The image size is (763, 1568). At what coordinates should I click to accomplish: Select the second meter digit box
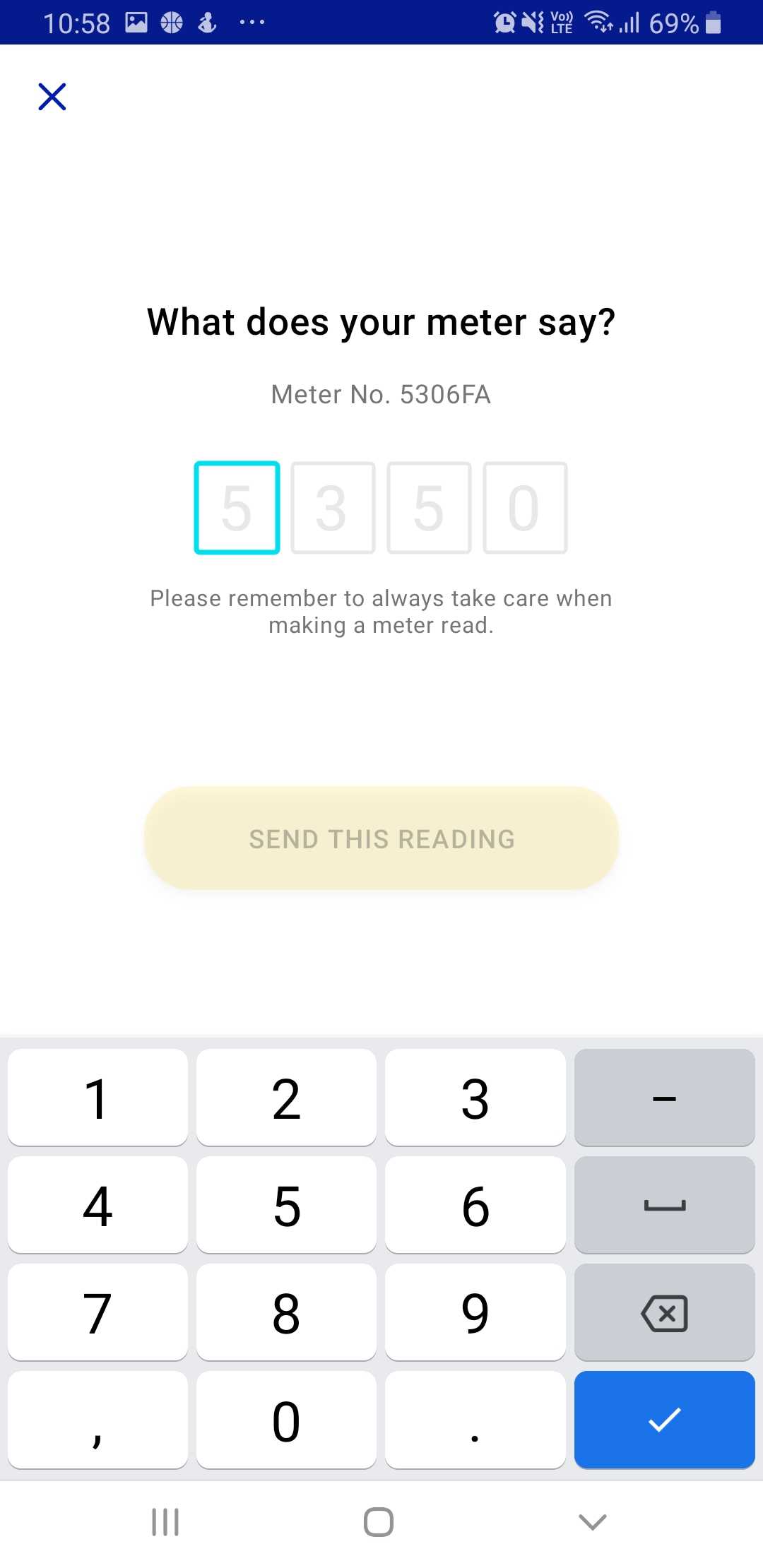[x=333, y=508]
